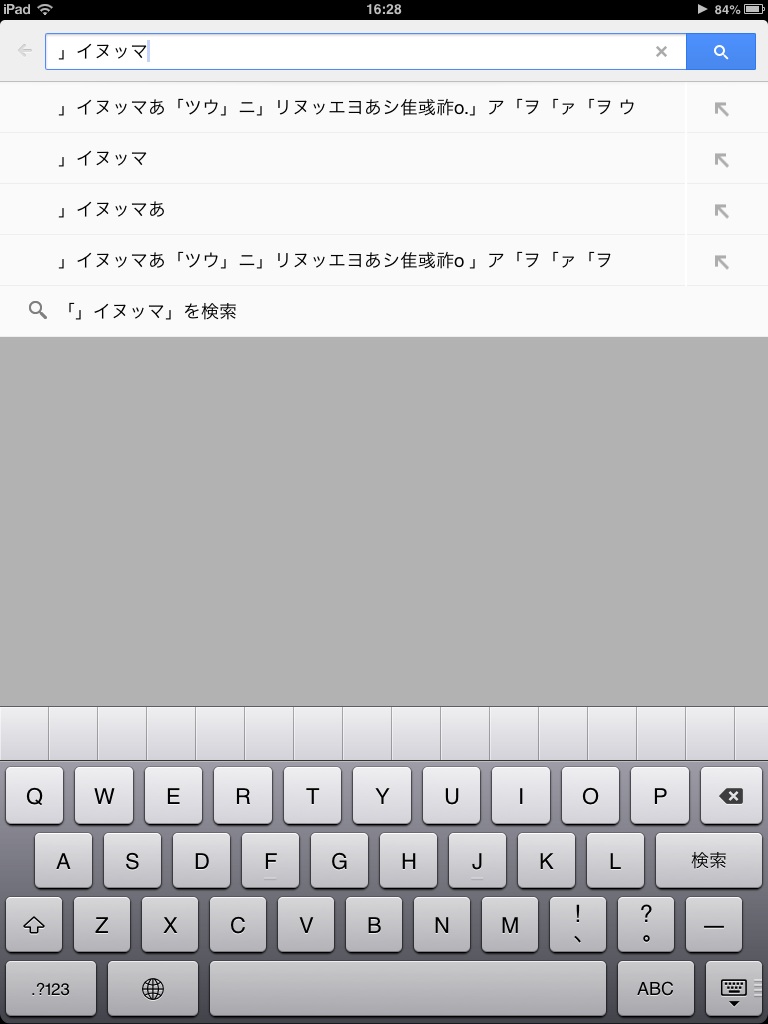
Task: Insert suggestion「」イヌッマ」via its arrow icon
Action: (721, 159)
